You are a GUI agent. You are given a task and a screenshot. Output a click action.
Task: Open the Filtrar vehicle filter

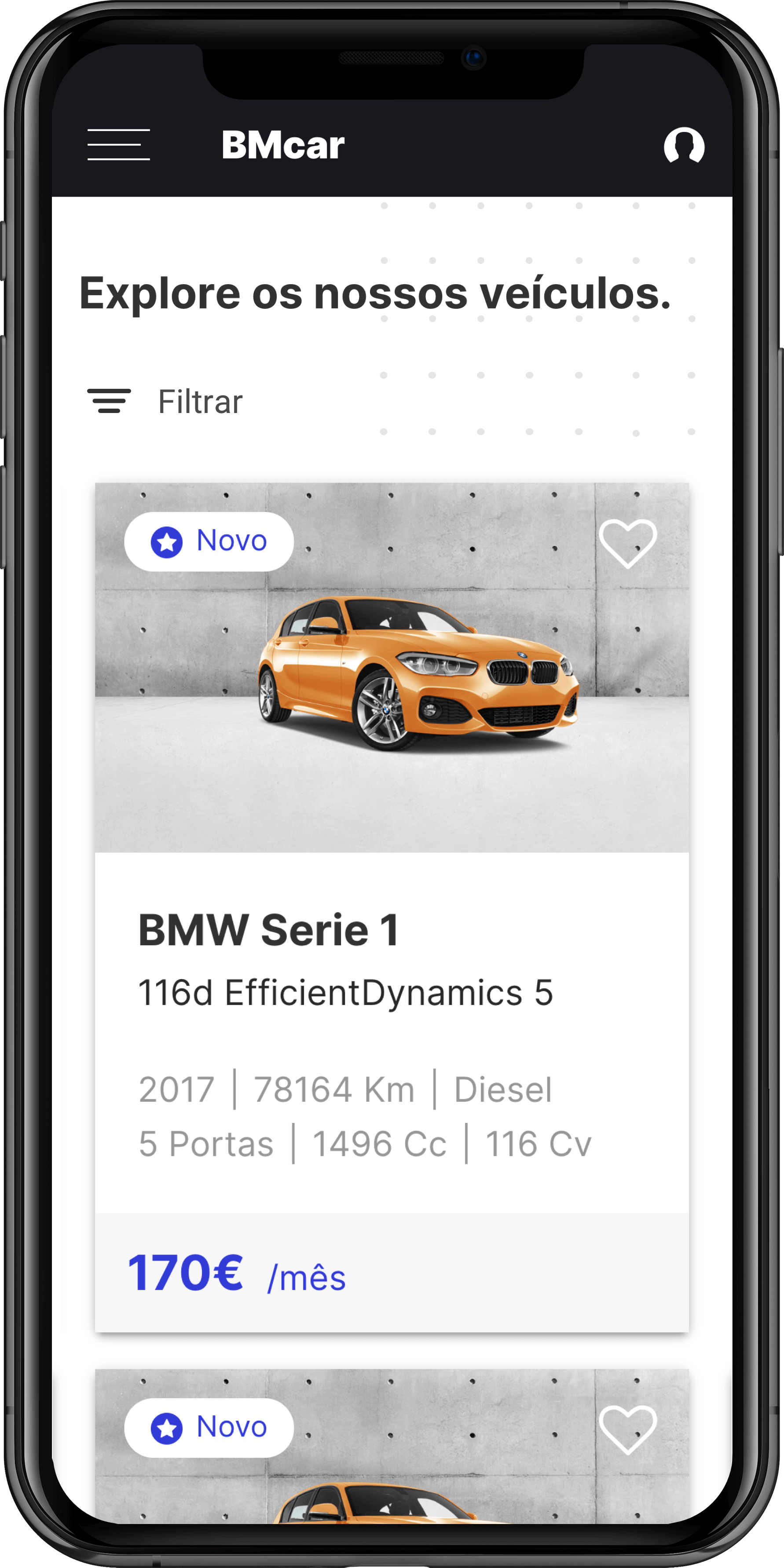165,402
